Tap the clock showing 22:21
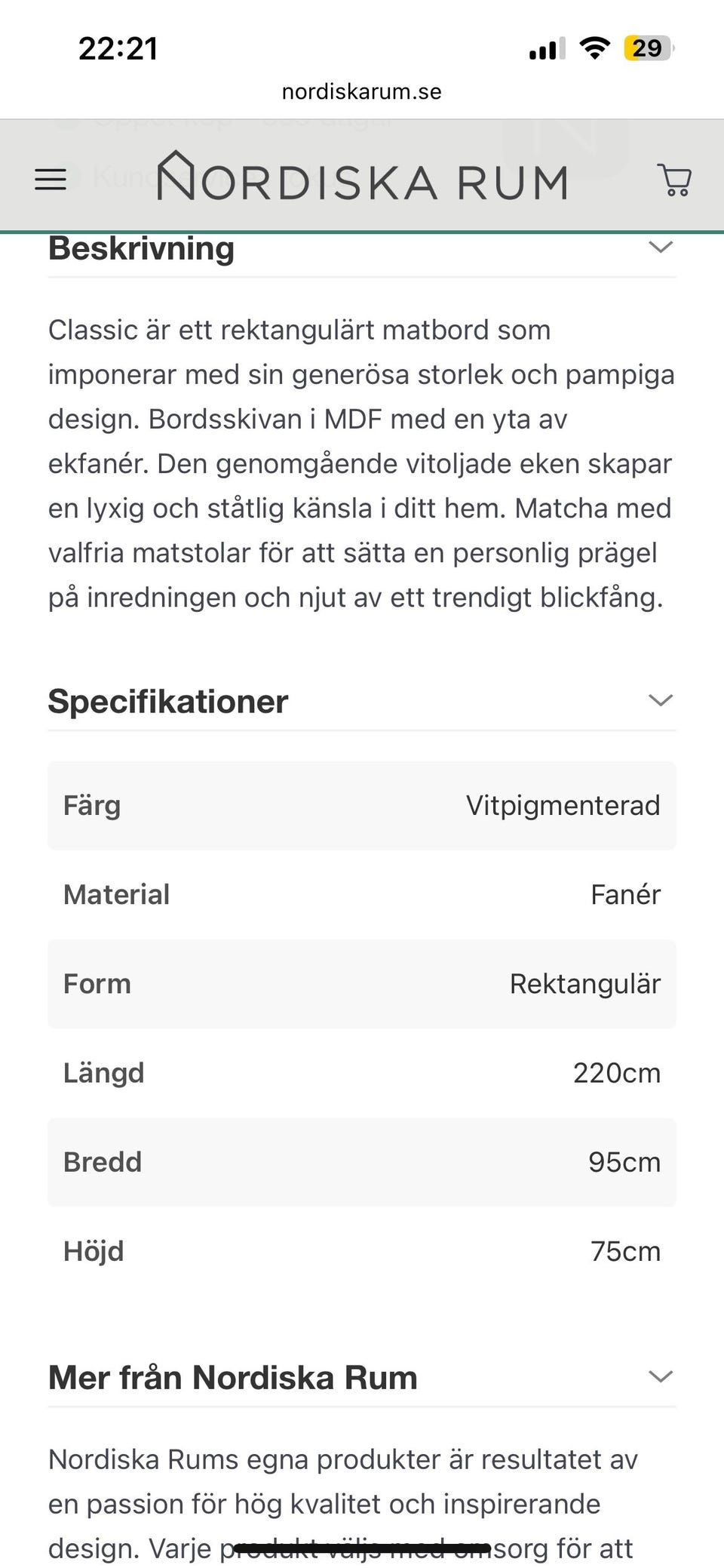Screen dimensions: 724x1568 pos(118,48)
